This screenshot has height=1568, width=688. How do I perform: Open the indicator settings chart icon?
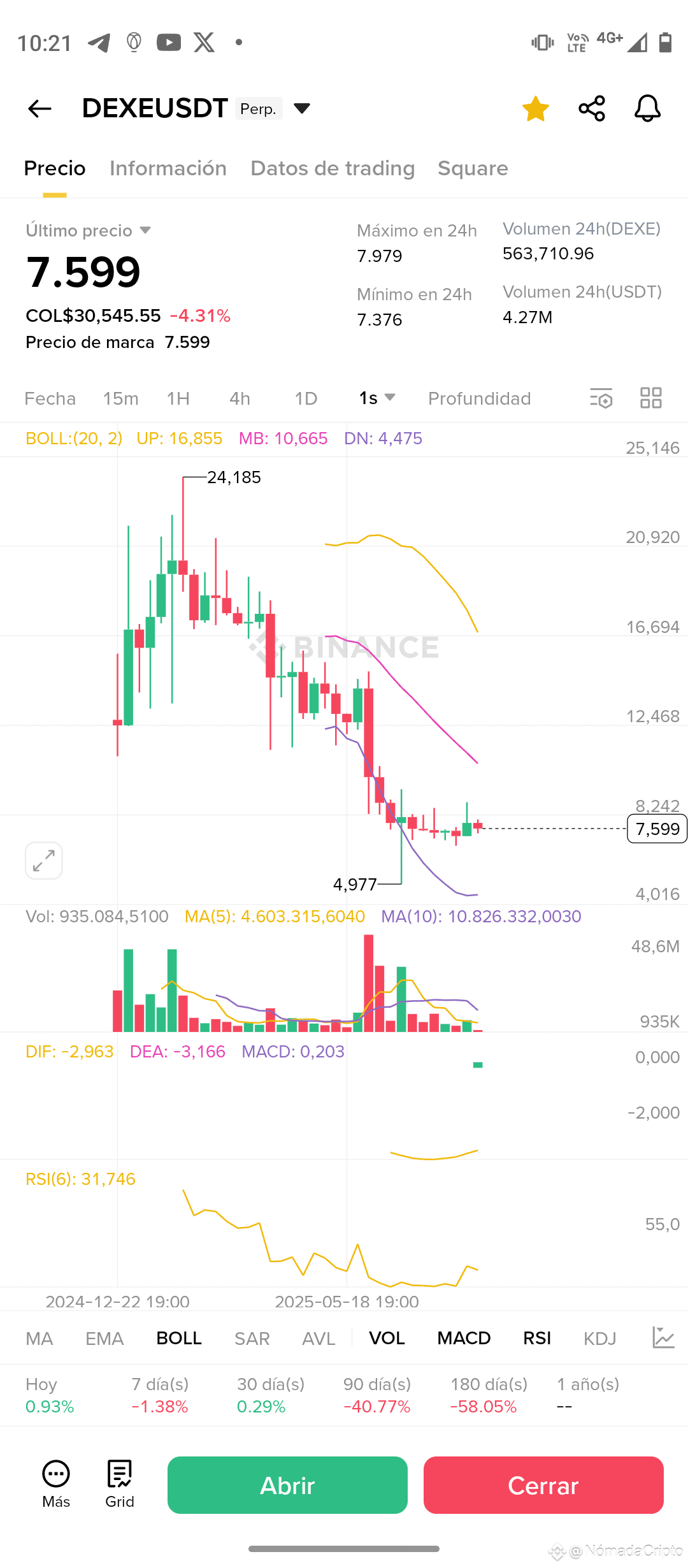tap(663, 1337)
